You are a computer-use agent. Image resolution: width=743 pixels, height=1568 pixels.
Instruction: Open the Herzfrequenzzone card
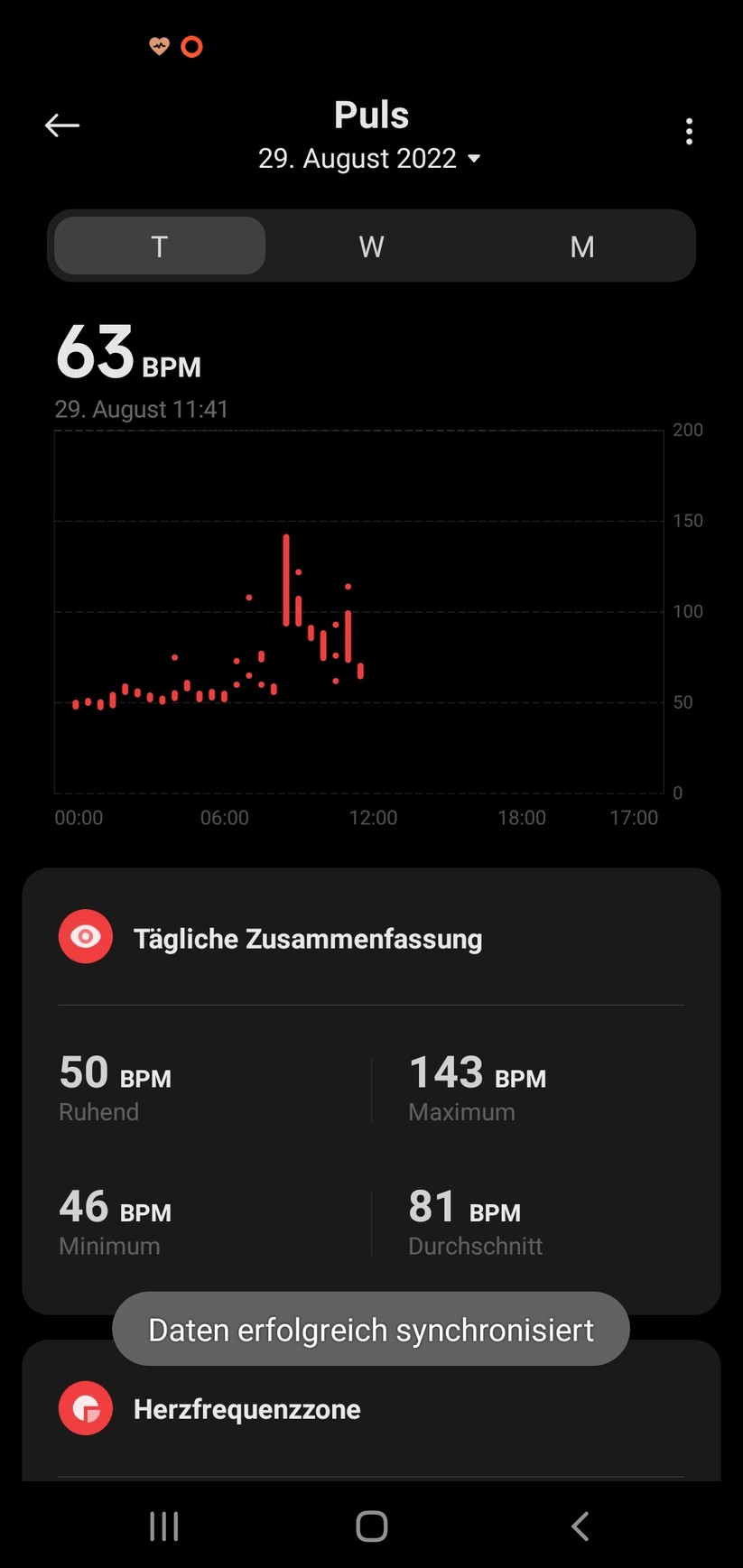pyautogui.click(x=246, y=1409)
